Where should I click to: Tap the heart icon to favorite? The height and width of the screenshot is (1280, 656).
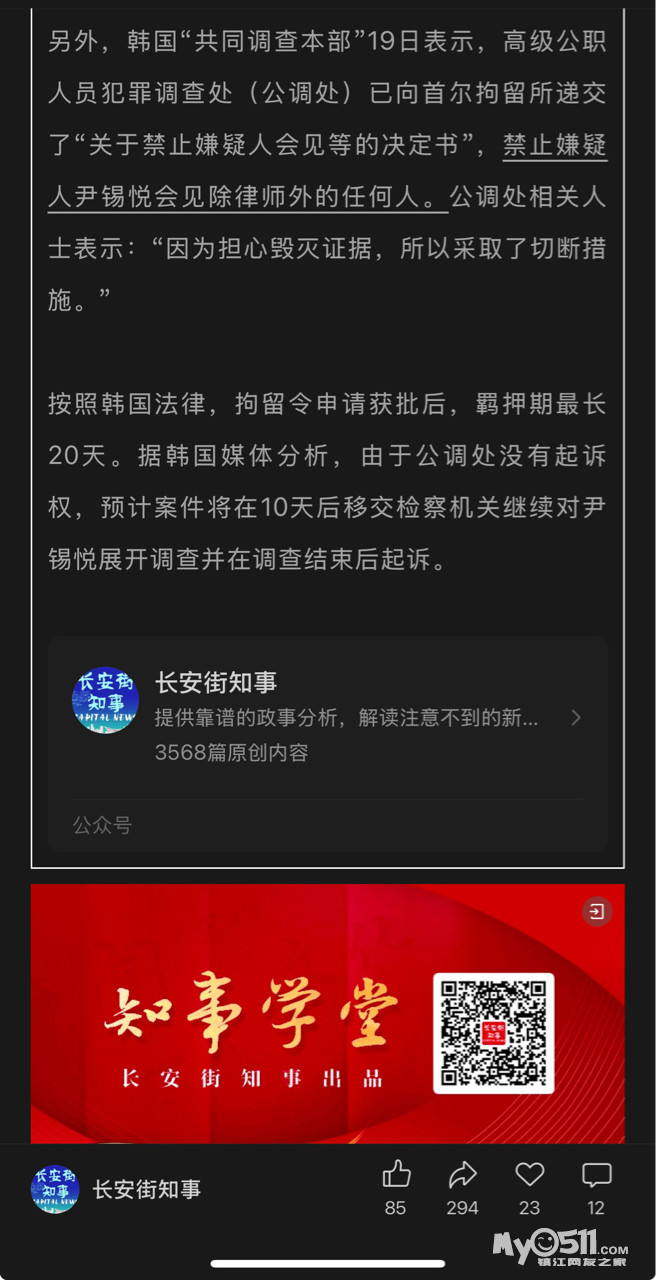(x=529, y=1175)
